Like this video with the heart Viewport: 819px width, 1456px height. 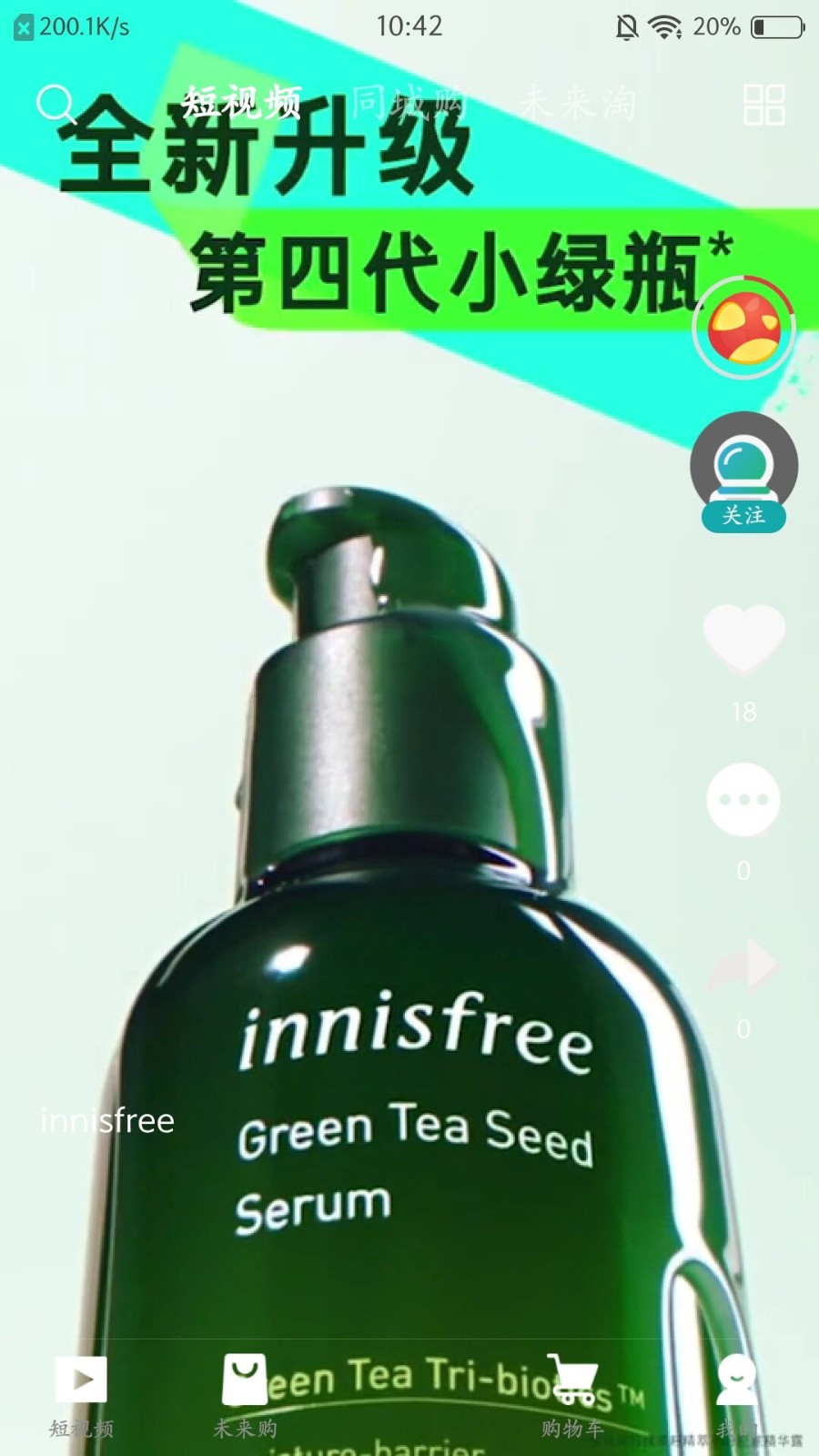click(744, 639)
